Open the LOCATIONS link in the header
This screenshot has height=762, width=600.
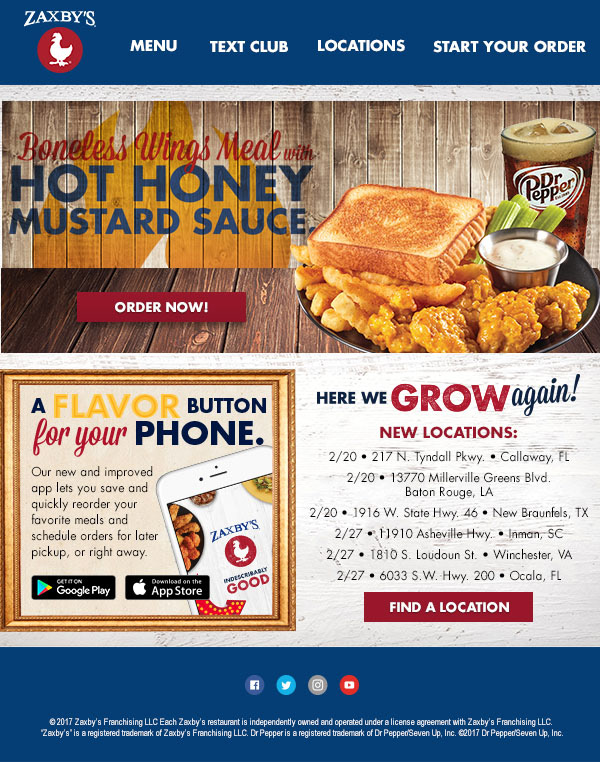click(x=361, y=46)
